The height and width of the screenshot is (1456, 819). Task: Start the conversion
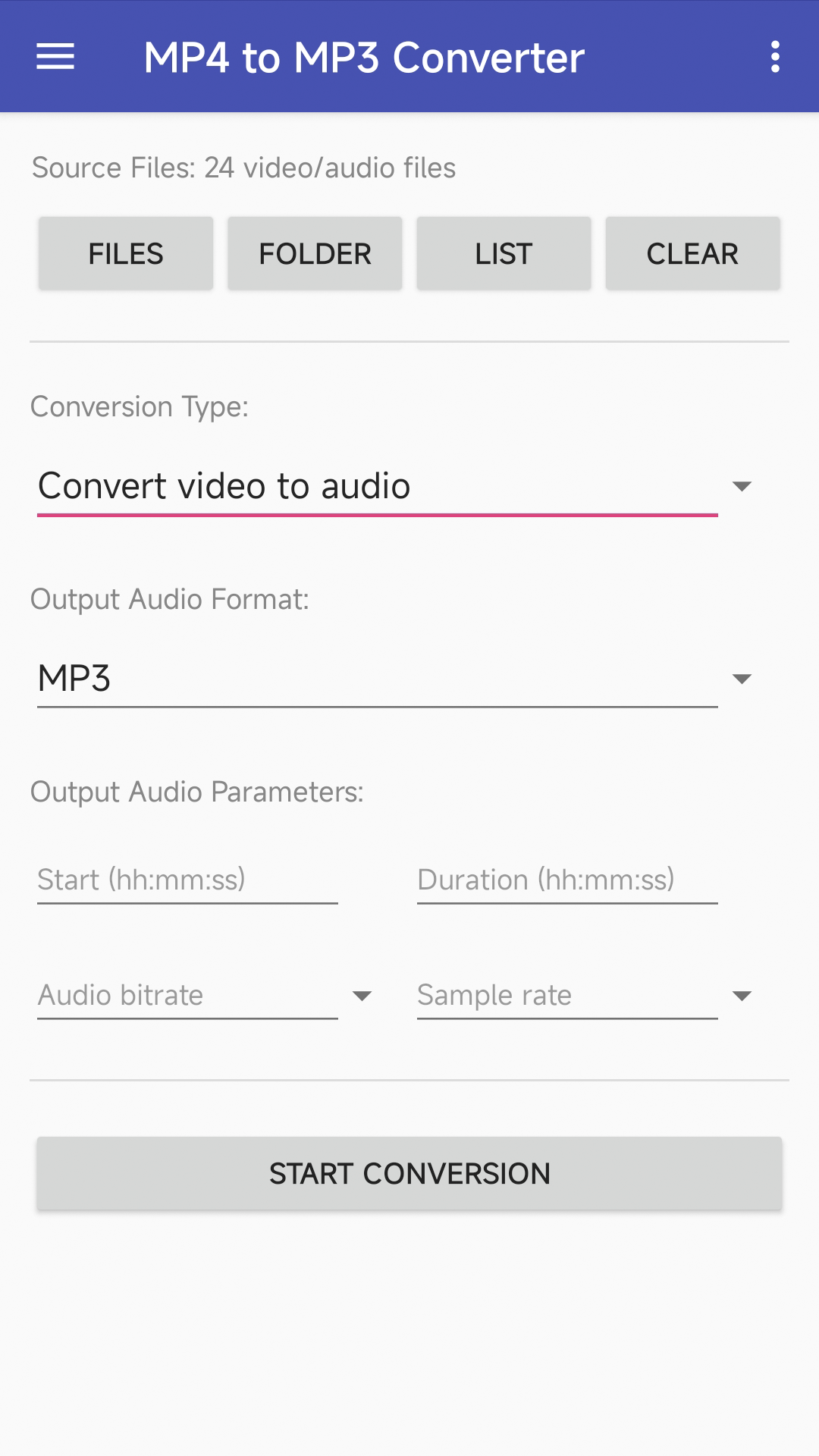pos(409,1173)
